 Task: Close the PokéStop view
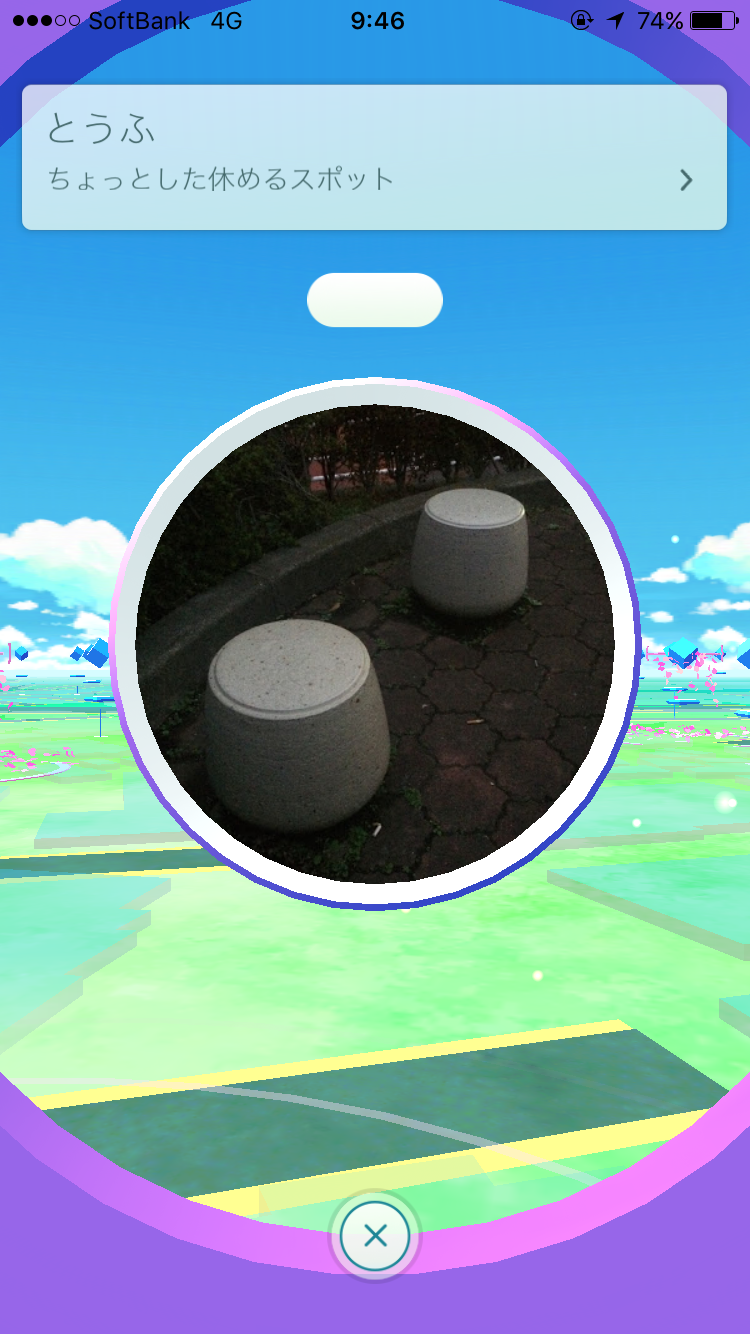(375, 1236)
